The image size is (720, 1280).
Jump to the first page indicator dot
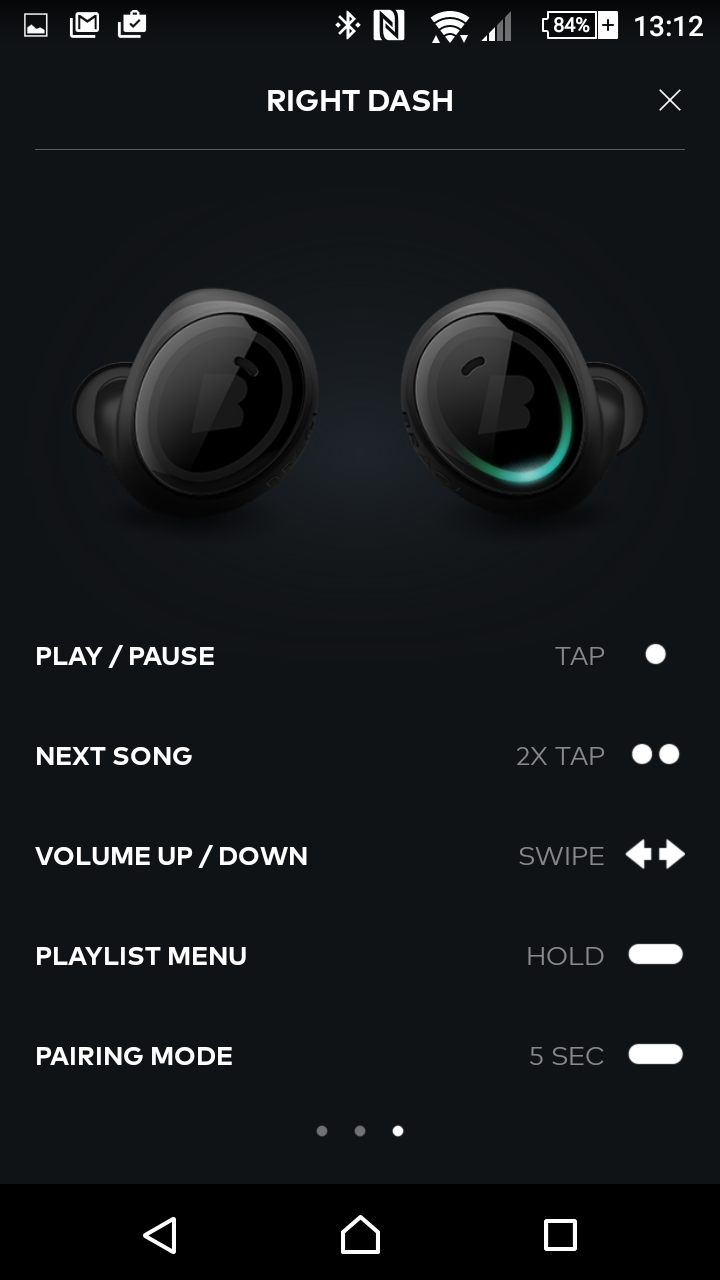[x=322, y=1131]
